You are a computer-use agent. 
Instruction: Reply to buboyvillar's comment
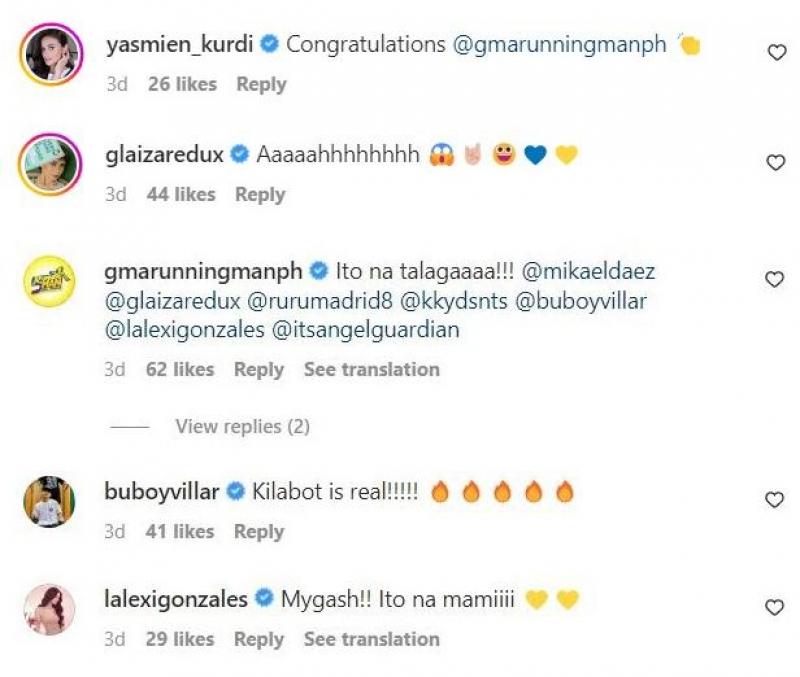pos(259,532)
